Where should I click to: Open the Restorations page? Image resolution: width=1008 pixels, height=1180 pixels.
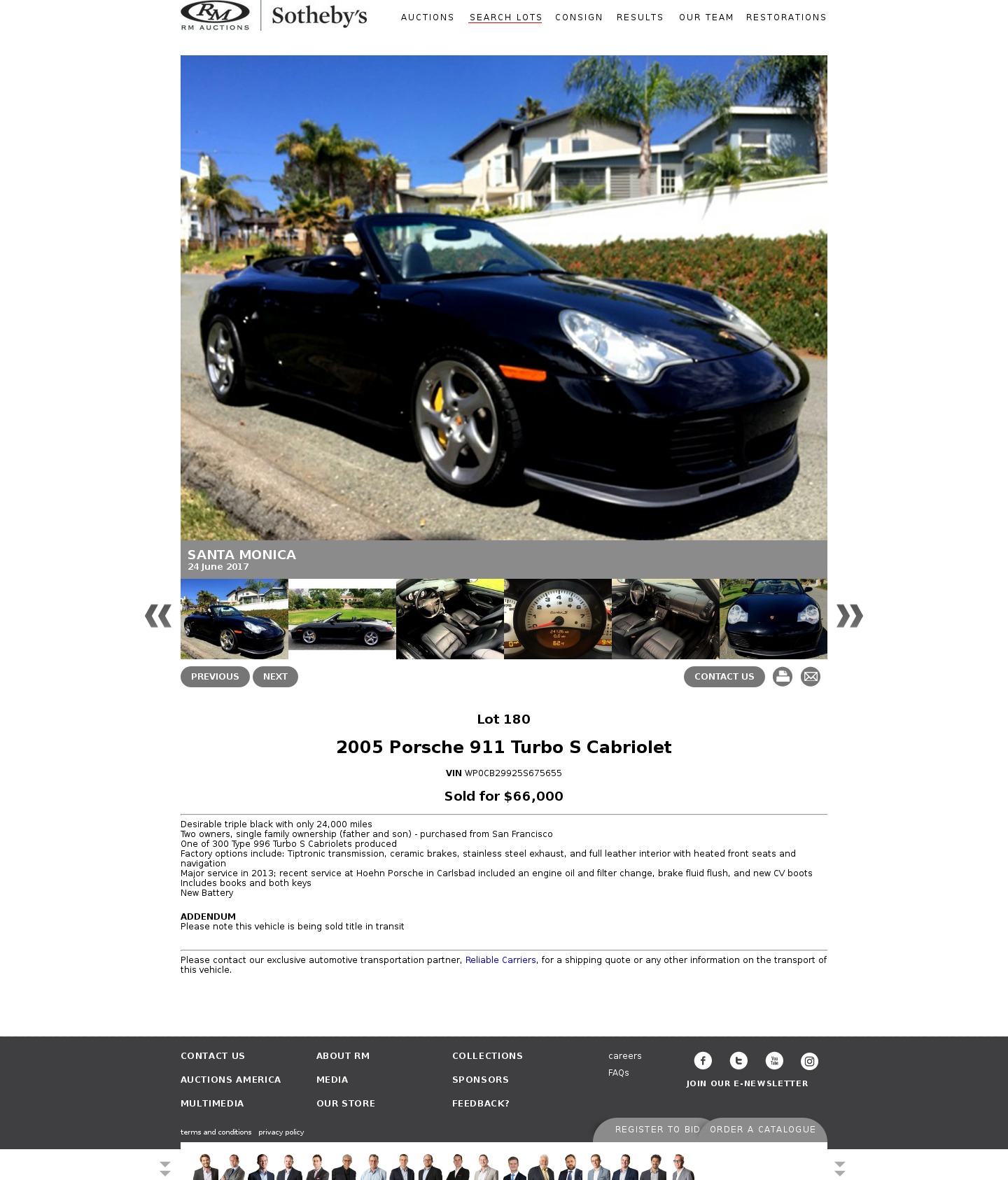pyautogui.click(x=785, y=17)
